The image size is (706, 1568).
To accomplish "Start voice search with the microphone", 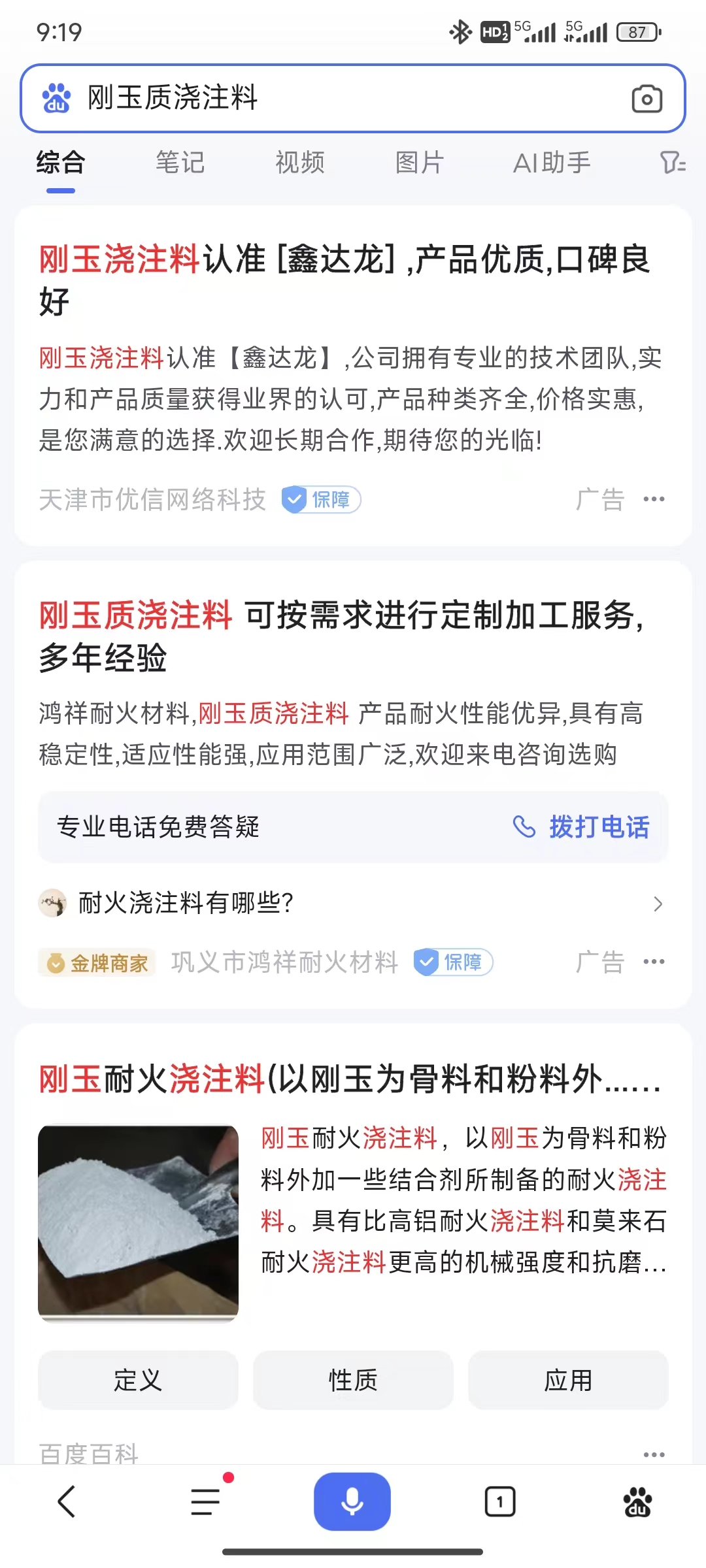I will (x=352, y=1501).
